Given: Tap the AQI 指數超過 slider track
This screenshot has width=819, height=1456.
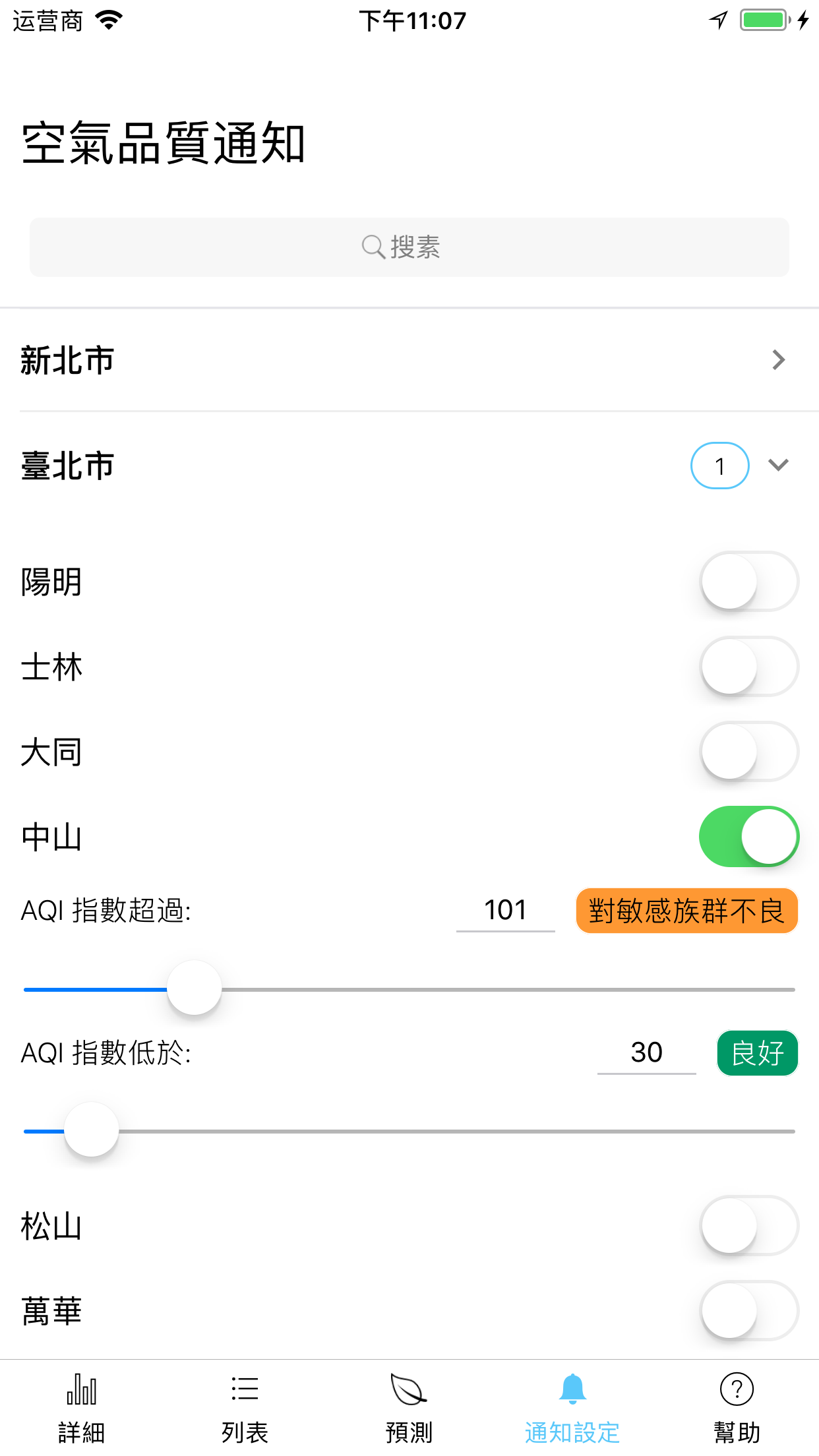Looking at the screenshot, I should pyautogui.click(x=409, y=989).
